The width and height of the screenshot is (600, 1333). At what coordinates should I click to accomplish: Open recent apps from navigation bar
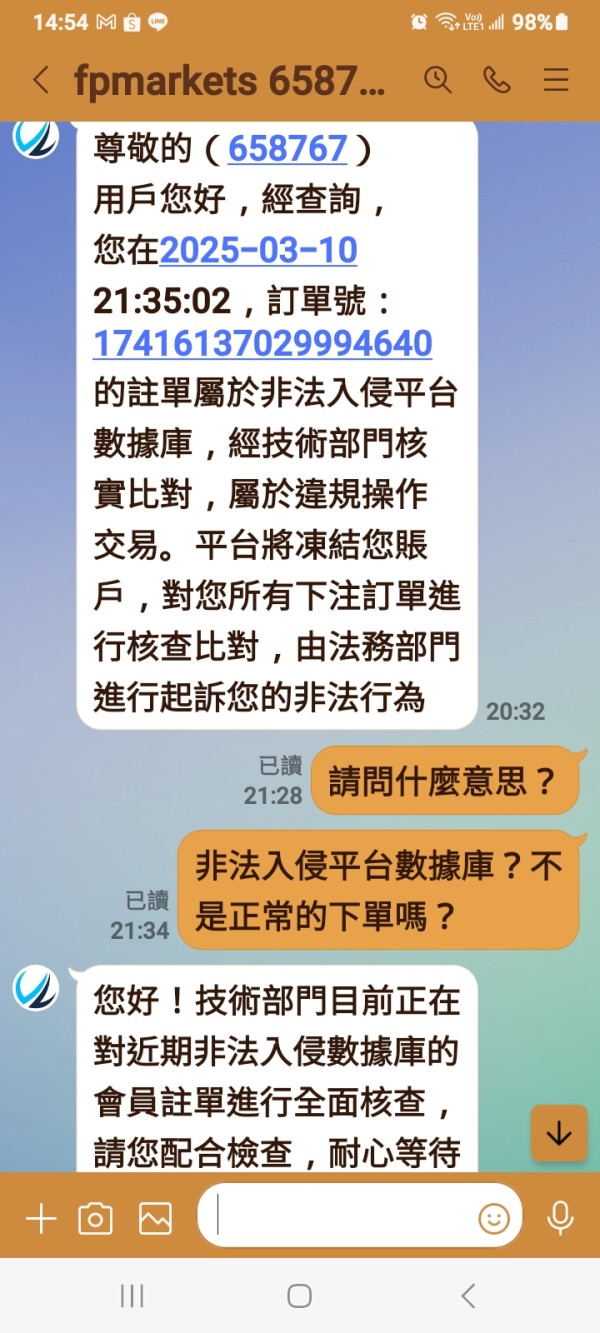[x=132, y=1296]
